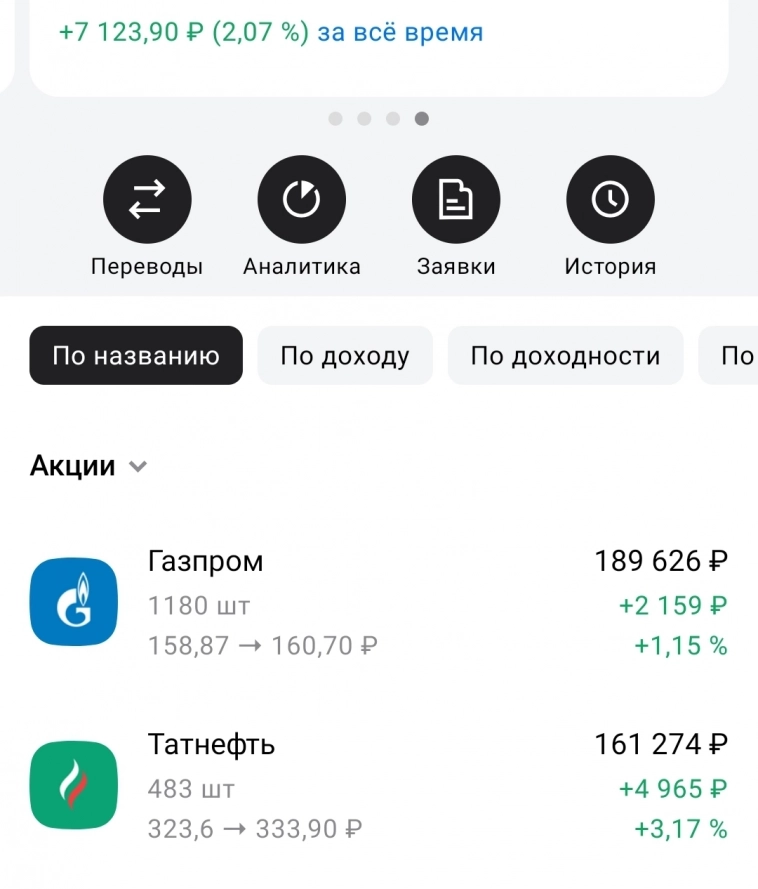Image resolution: width=758 pixels, height=889 pixels.
Task: Open the Газпром stock position
Action: 379,603
